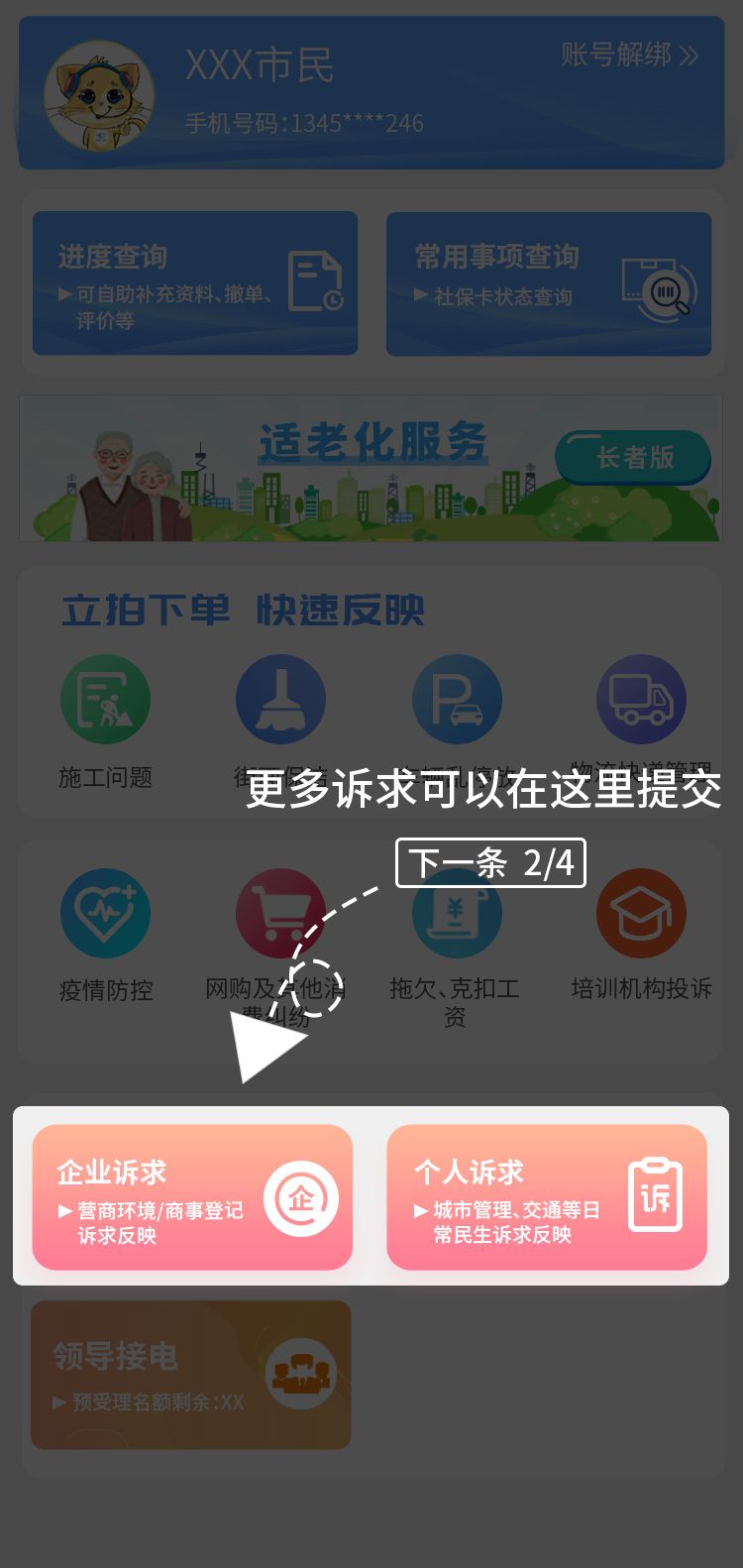Tap the 下一条 2/4 guide button

490,862
